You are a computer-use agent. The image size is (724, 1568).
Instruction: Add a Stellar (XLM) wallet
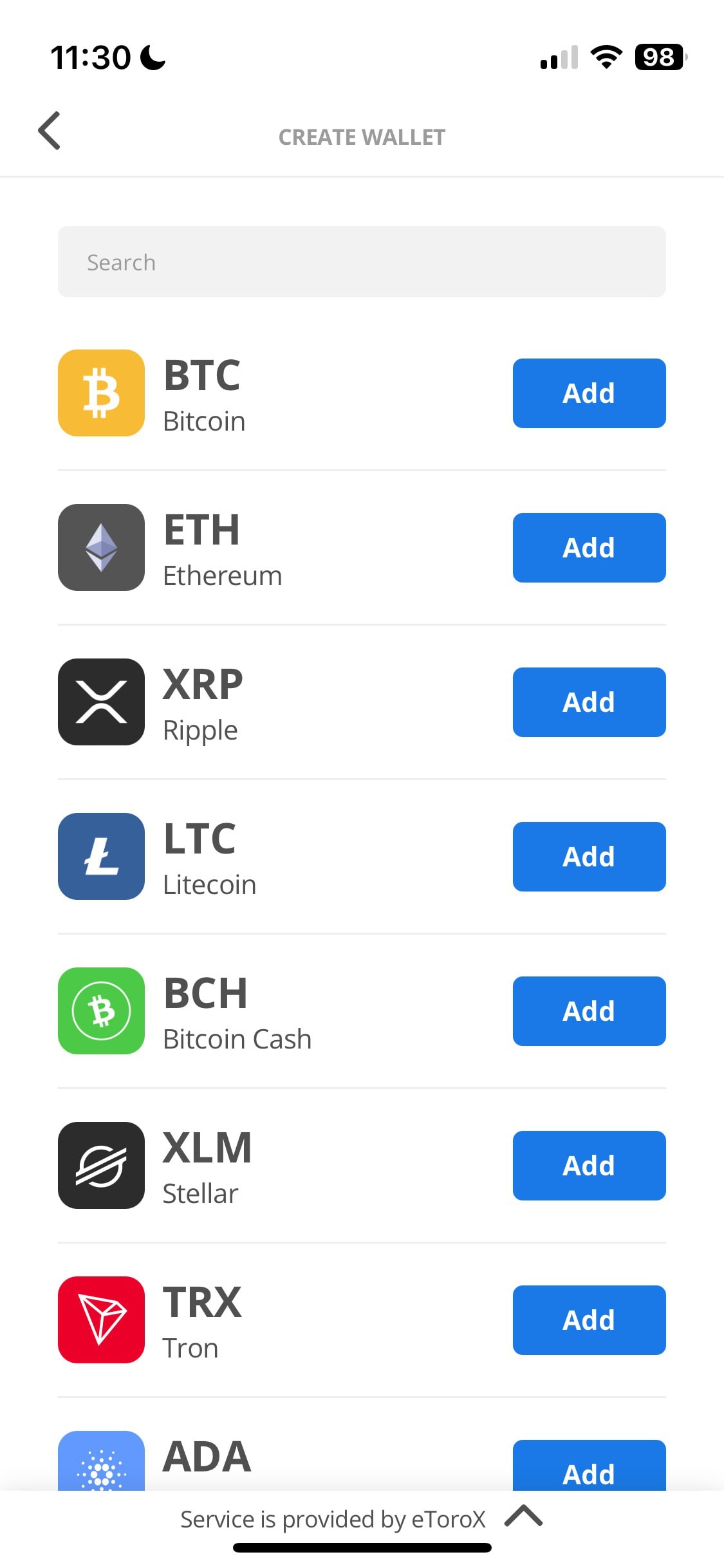[x=589, y=1166]
